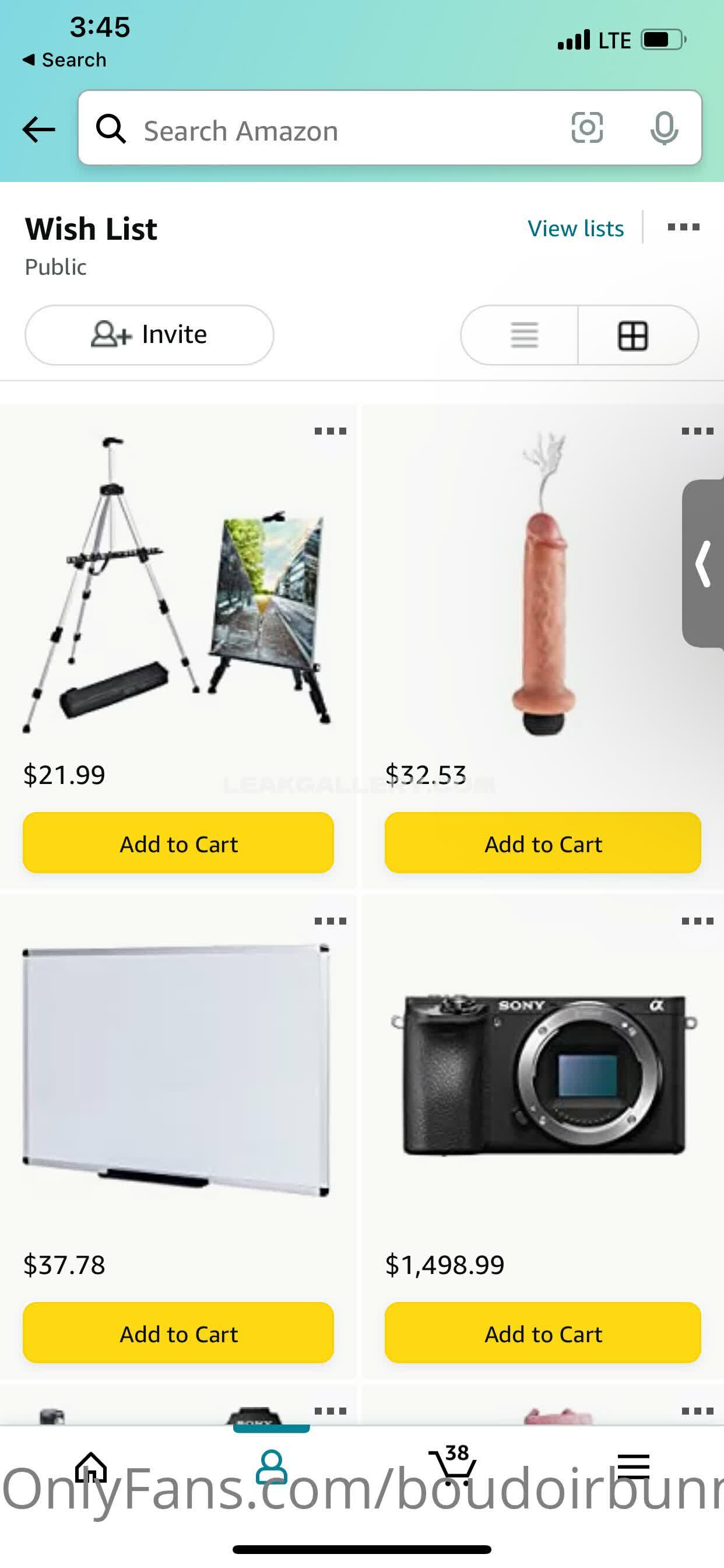Add the $1,498.99 Sony camera to cart
The height and width of the screenshot is (1568, 724).
coord(543,1333)
